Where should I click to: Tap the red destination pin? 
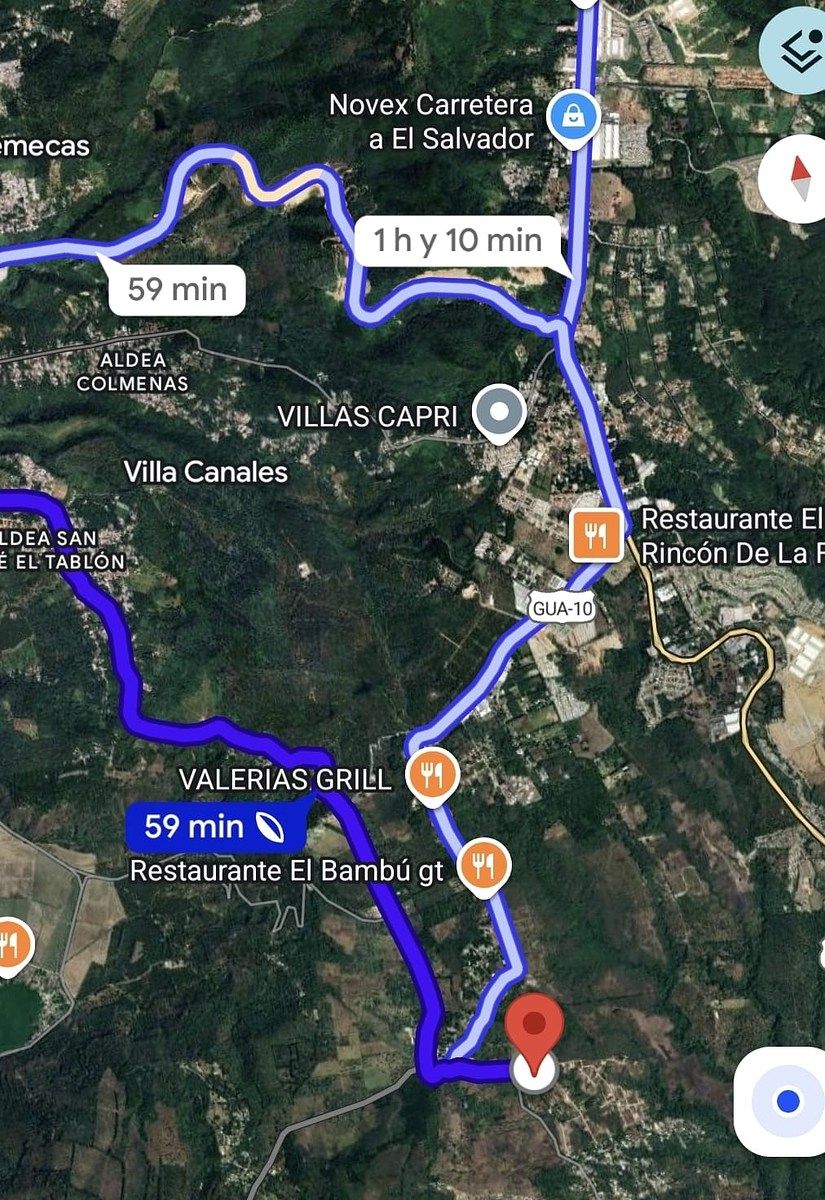tap(534, 1032)
